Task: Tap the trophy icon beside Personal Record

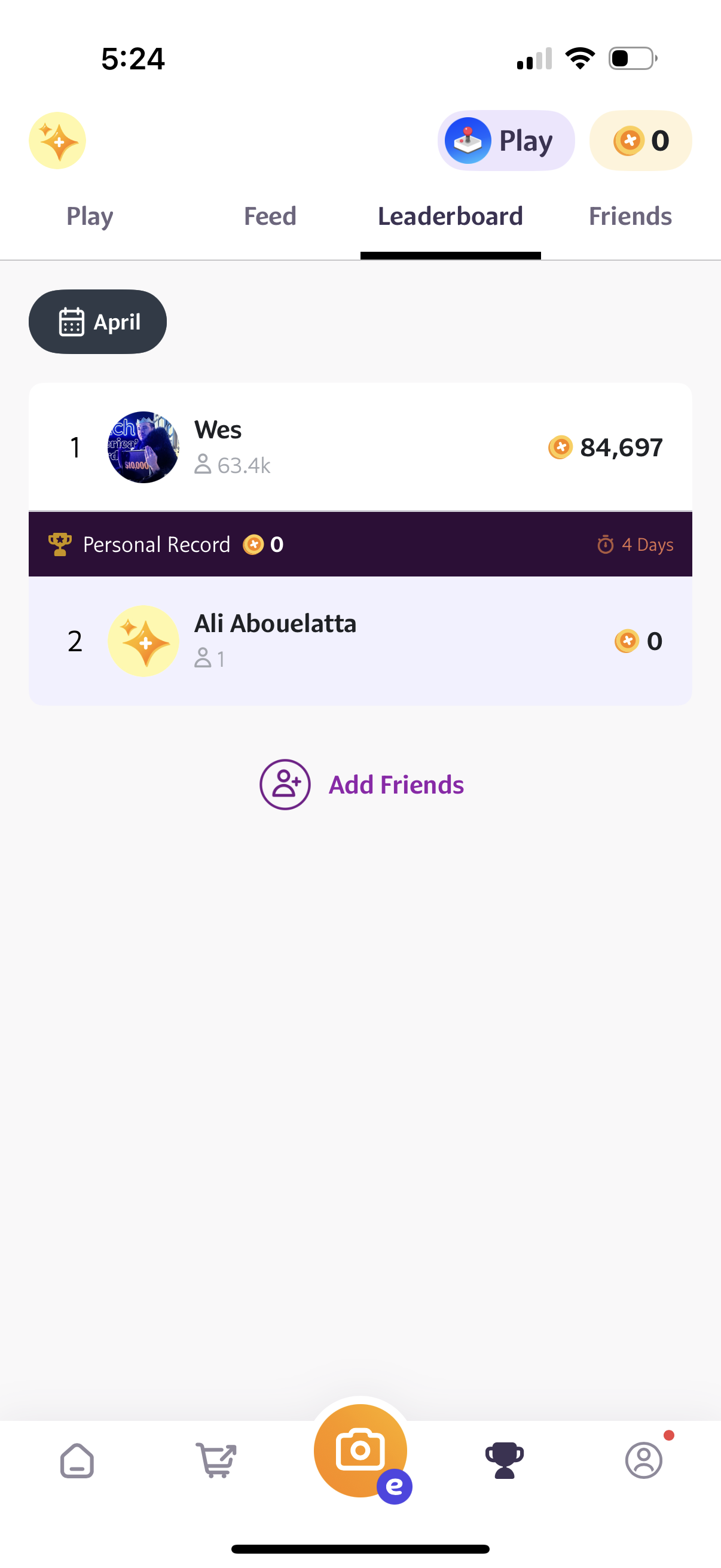Action: tap(60, 544)
